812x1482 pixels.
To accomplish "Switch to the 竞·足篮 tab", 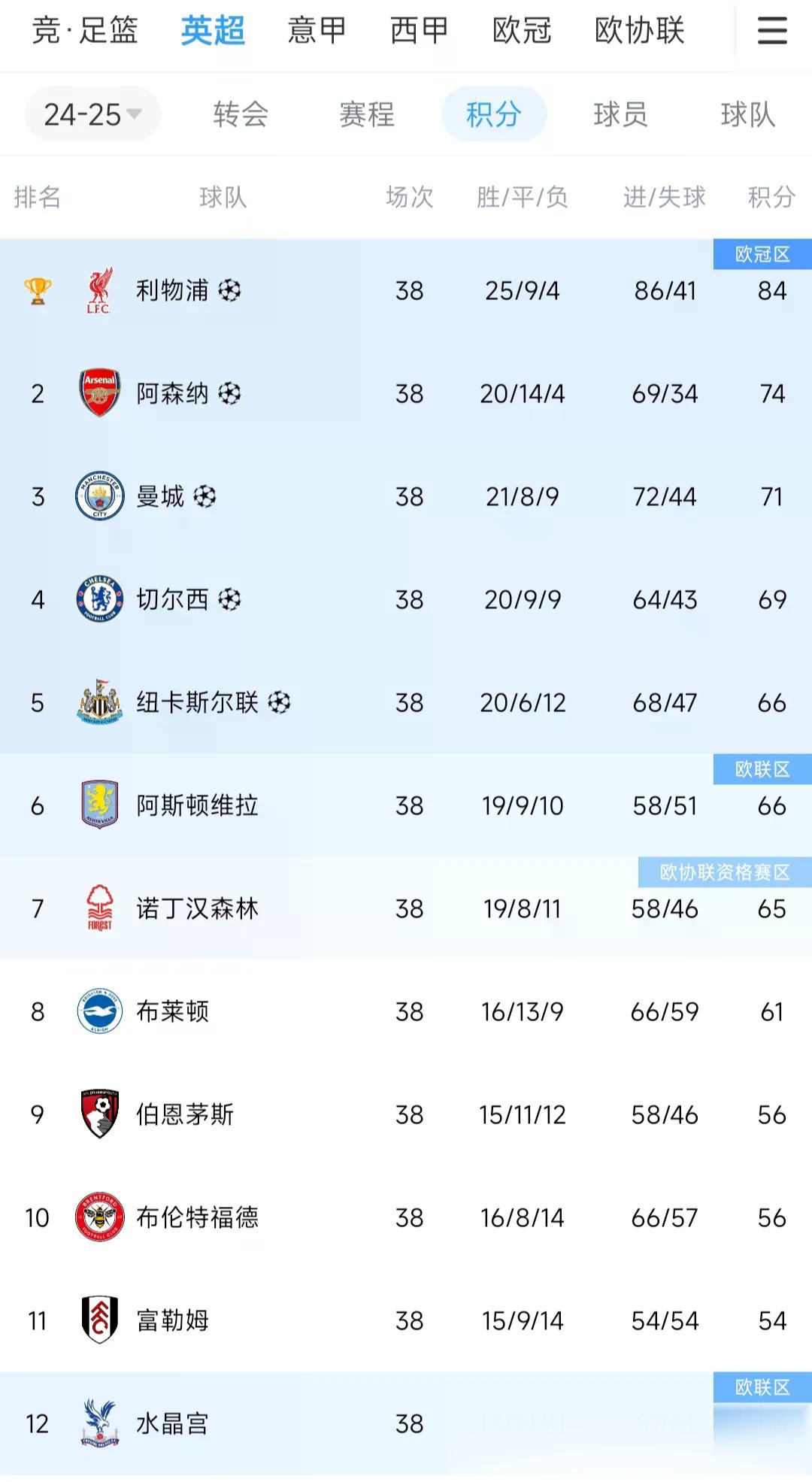I will tap(85, 32).
